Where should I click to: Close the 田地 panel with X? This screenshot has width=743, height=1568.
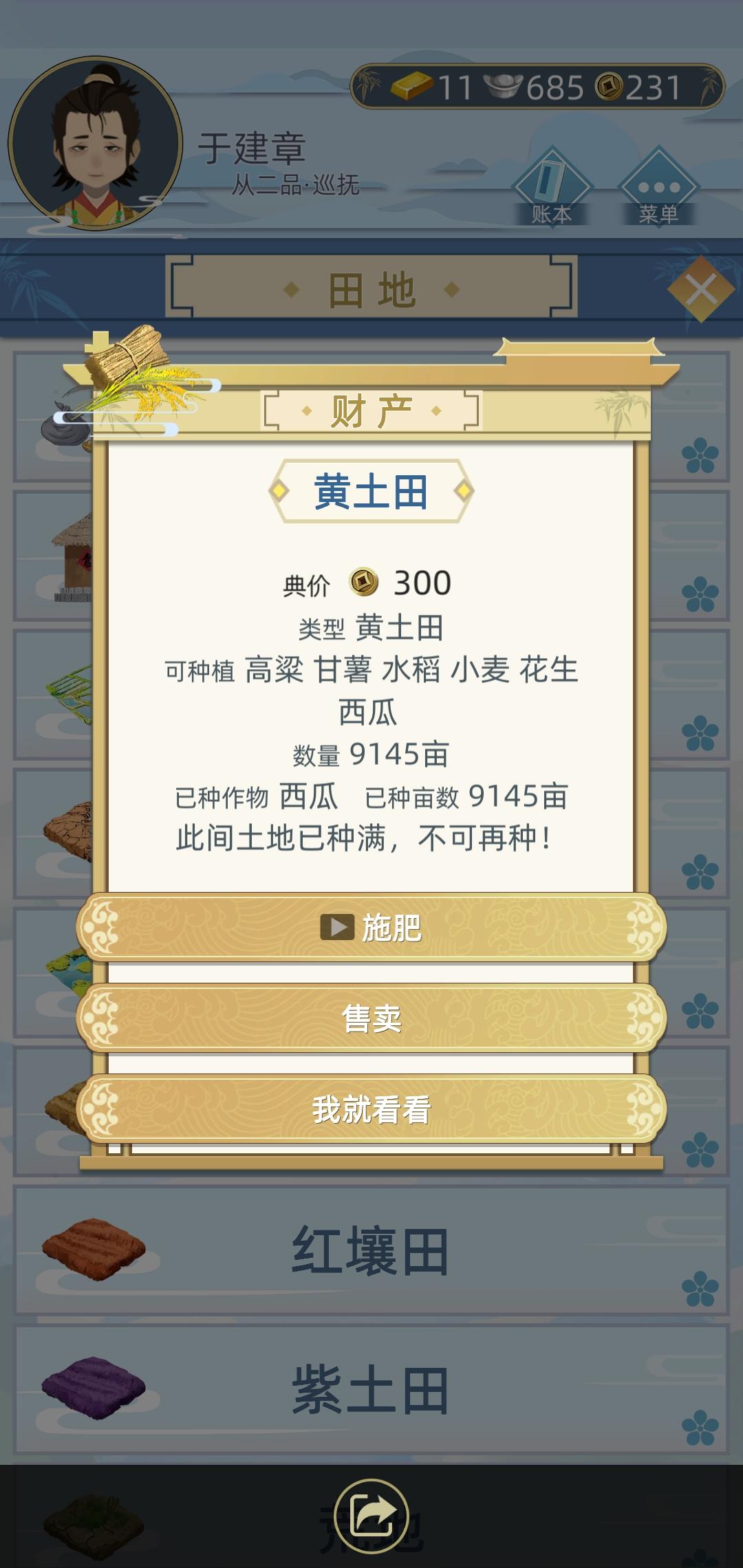pyautogui.click(x=701, y=290)
